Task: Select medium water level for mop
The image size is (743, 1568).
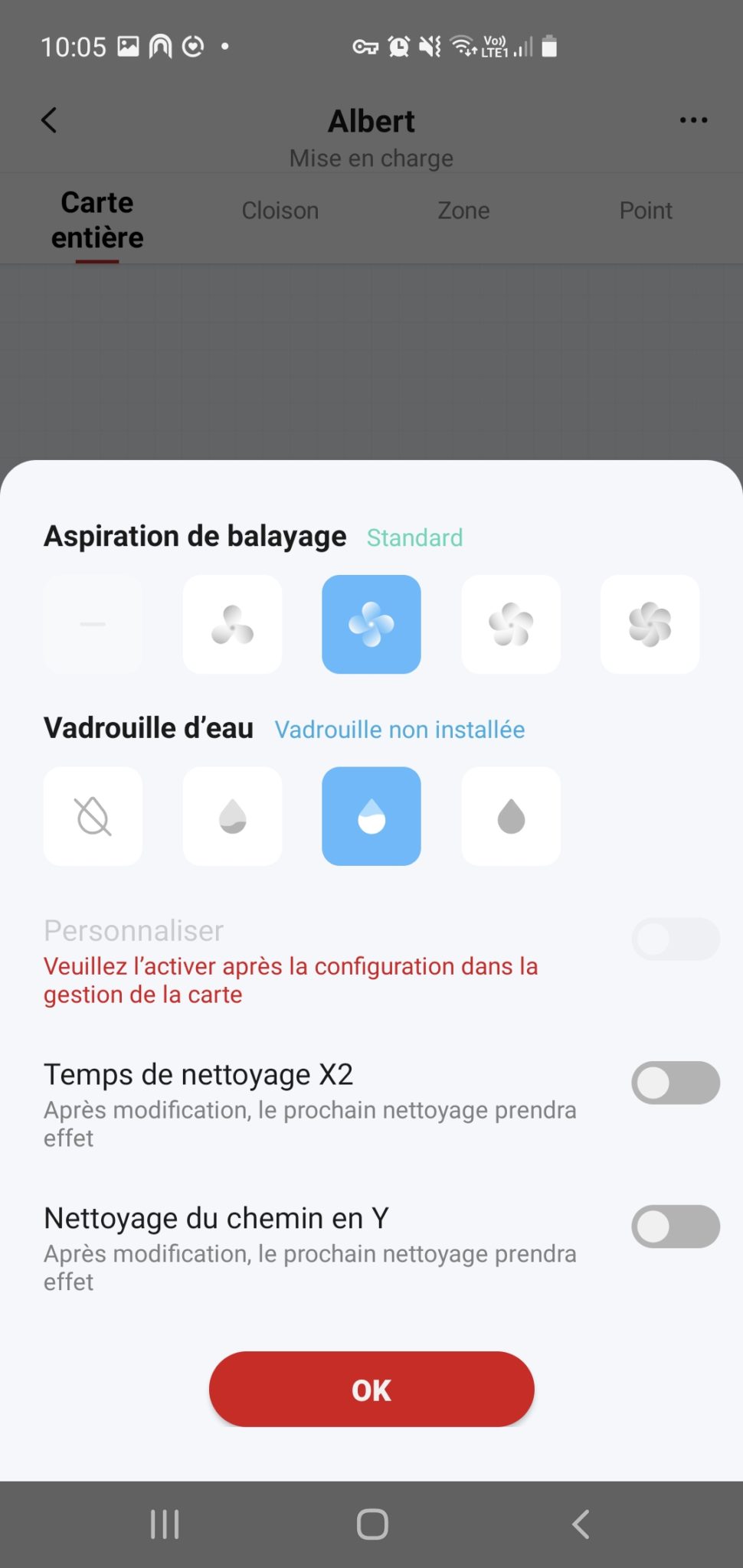Action: [371, 816]
